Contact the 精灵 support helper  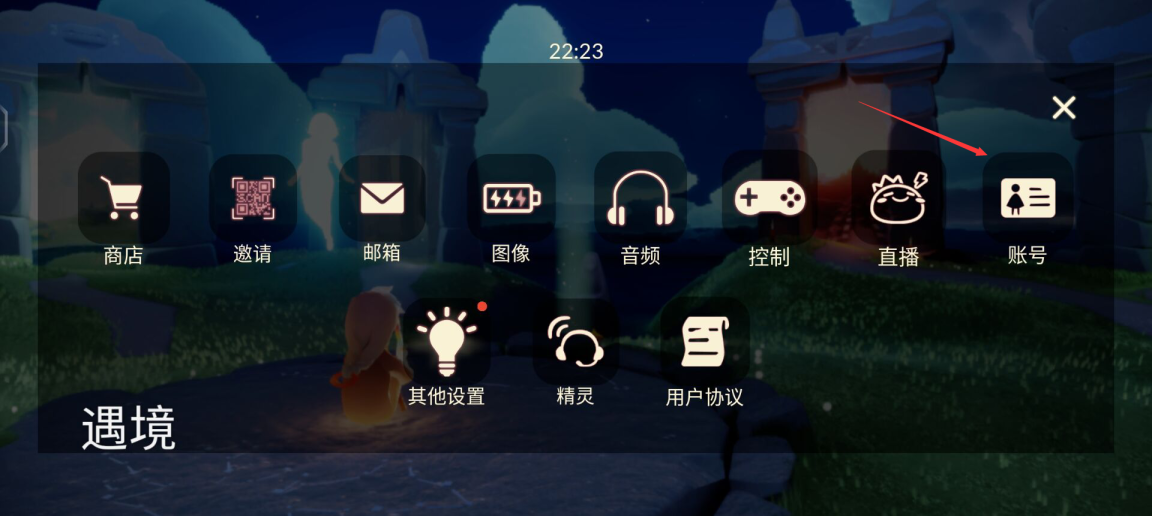coord(576,341)
